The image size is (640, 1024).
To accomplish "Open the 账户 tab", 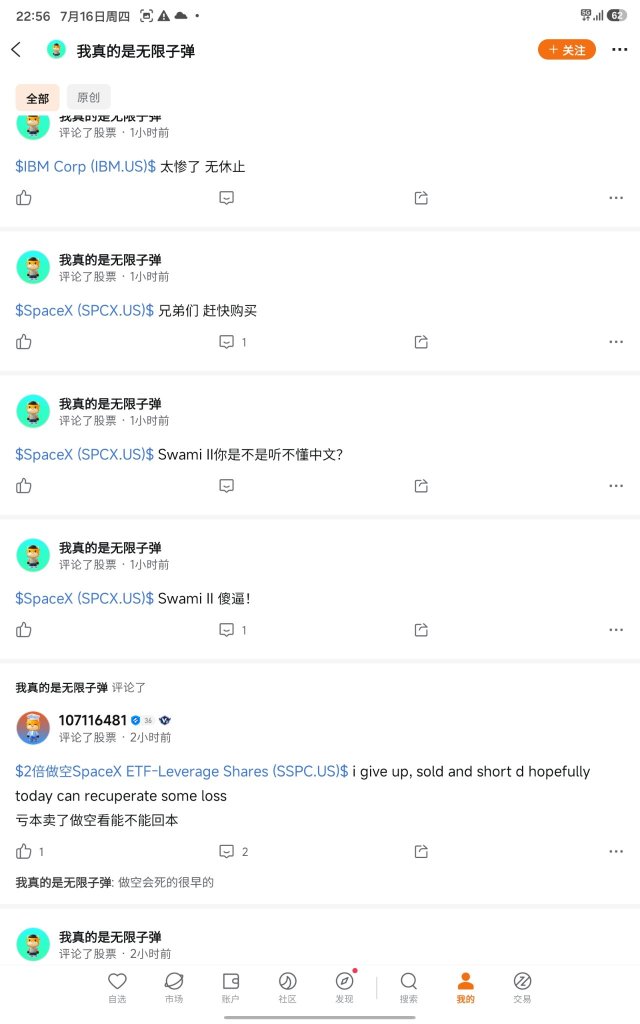I will [x=231, y=987].
